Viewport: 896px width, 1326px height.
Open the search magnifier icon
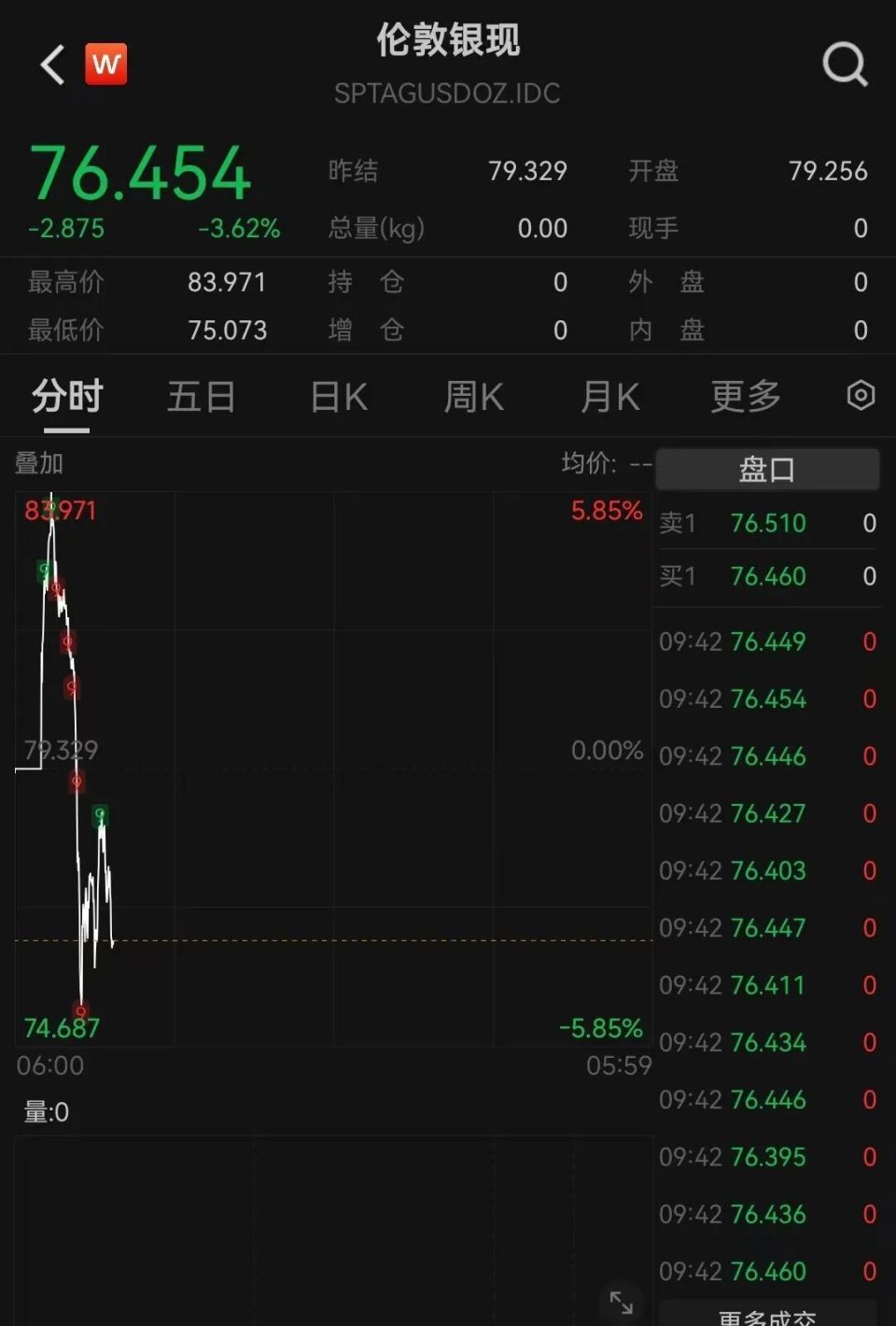pos(843,63)
